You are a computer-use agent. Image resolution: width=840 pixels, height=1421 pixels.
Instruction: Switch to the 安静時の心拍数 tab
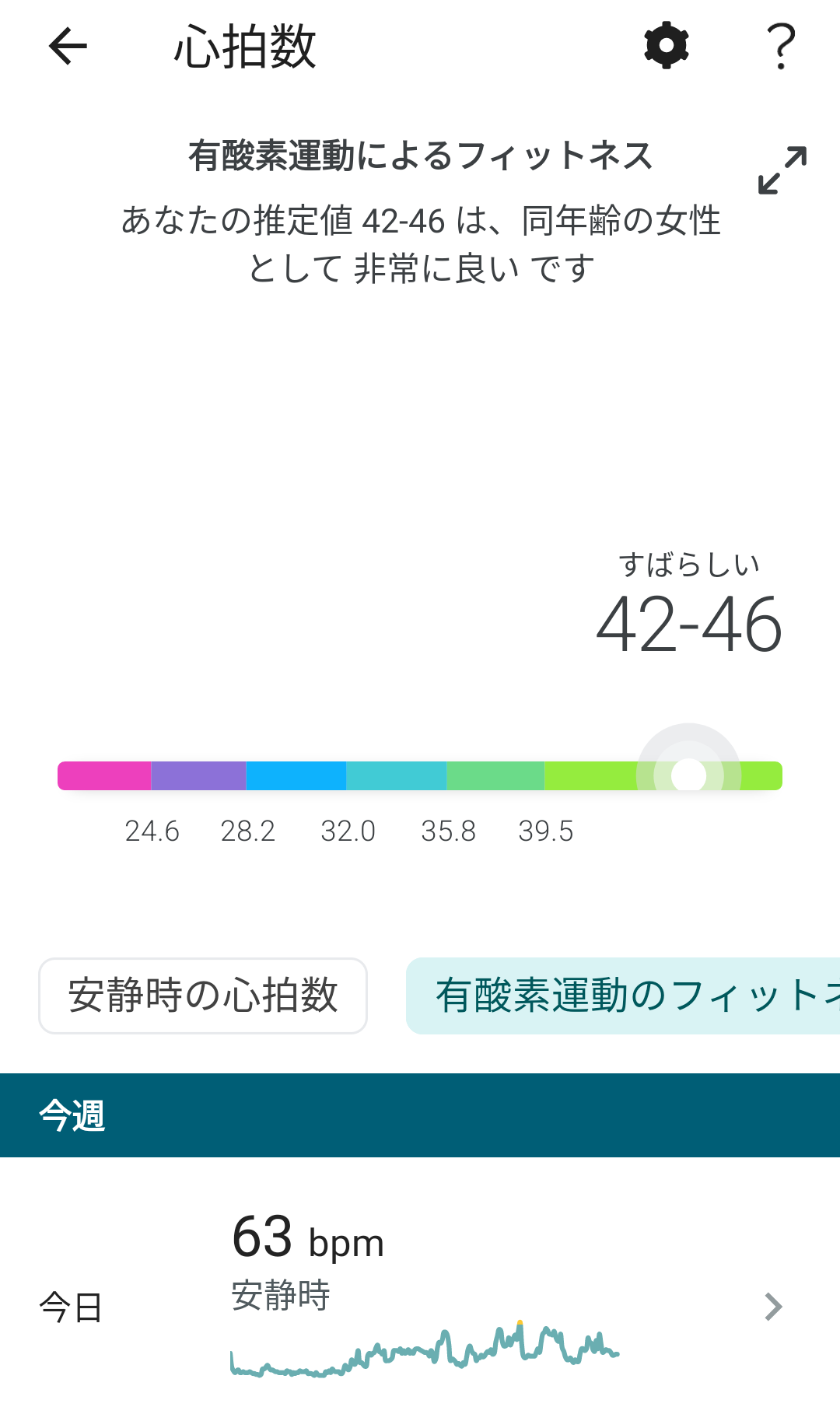[x=203, y=996]
